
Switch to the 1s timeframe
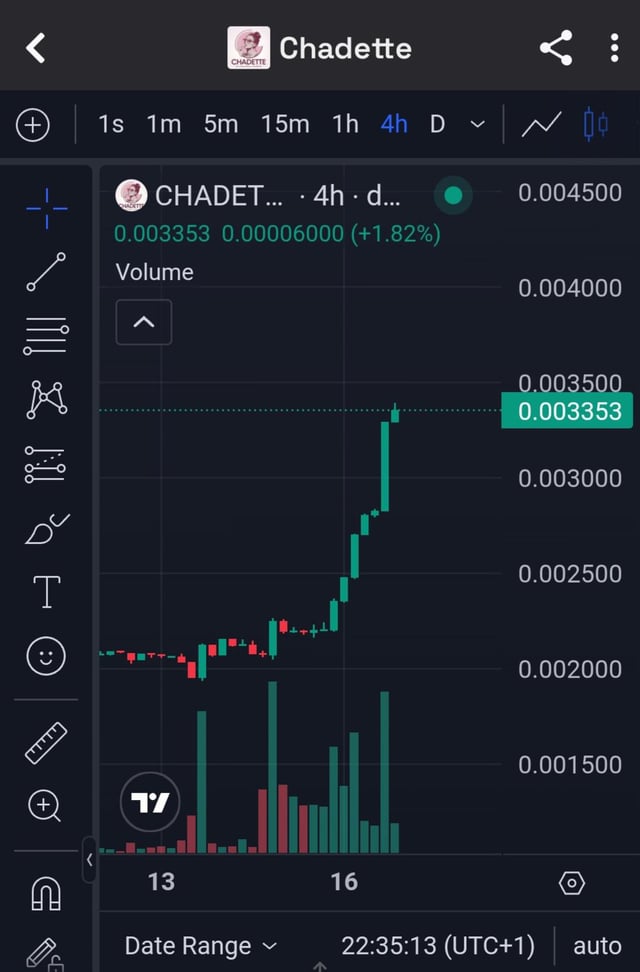pyautogui.click(x=111, y=125)
